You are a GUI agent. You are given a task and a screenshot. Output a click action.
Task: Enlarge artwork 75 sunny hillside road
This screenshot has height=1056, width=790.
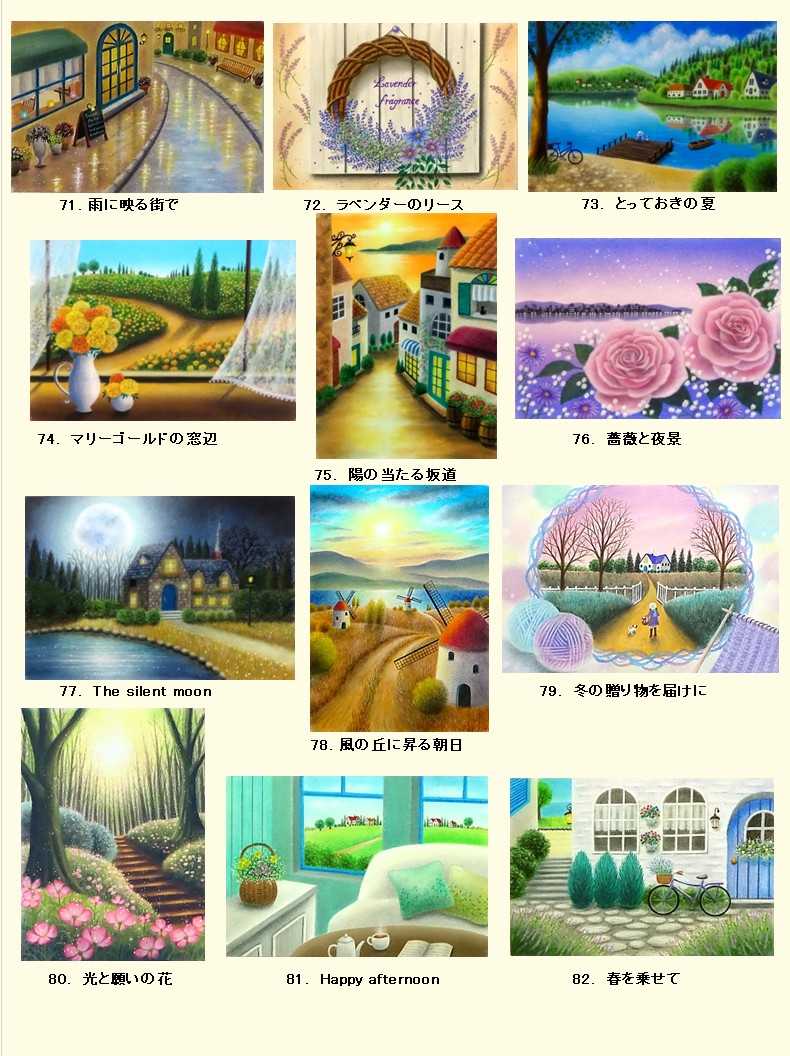click(x=406, y=336)
